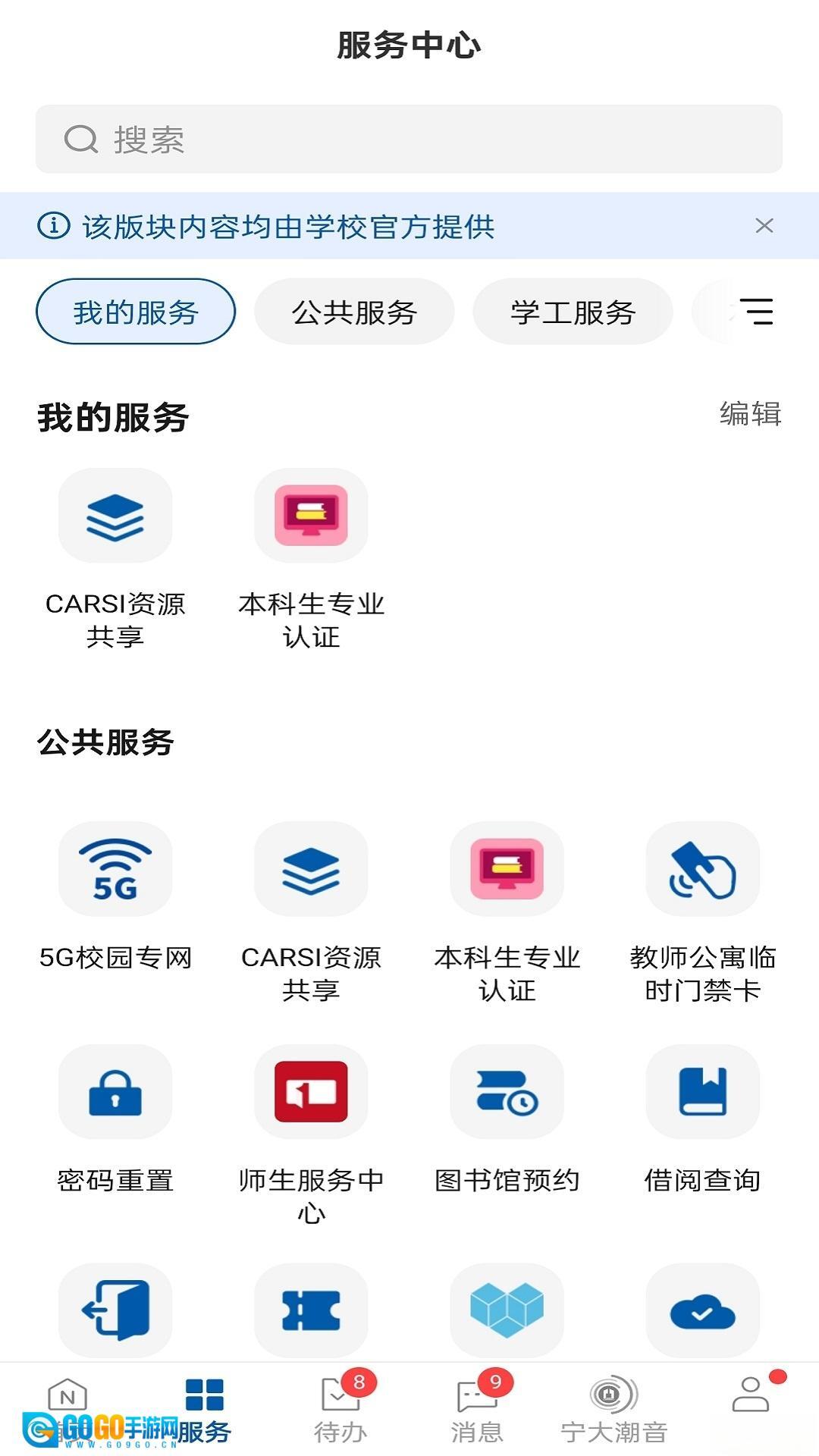Switch to the 消息 tab

[477, 1409]
